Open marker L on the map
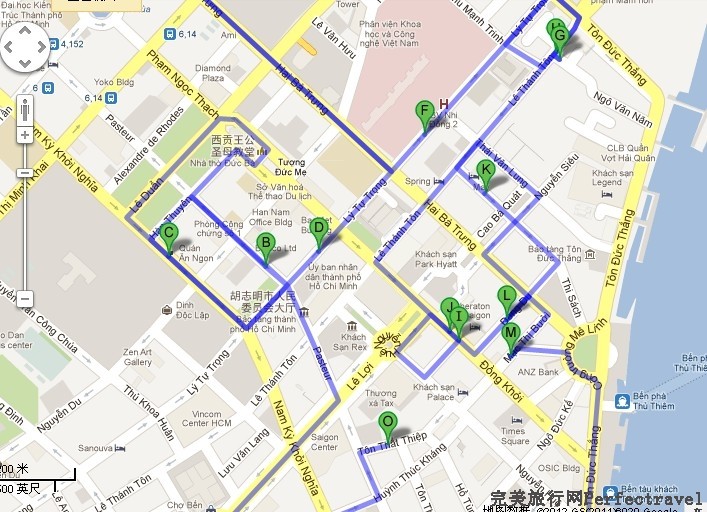The height and width of the screenshot is (512, 707). click(507, 298)
